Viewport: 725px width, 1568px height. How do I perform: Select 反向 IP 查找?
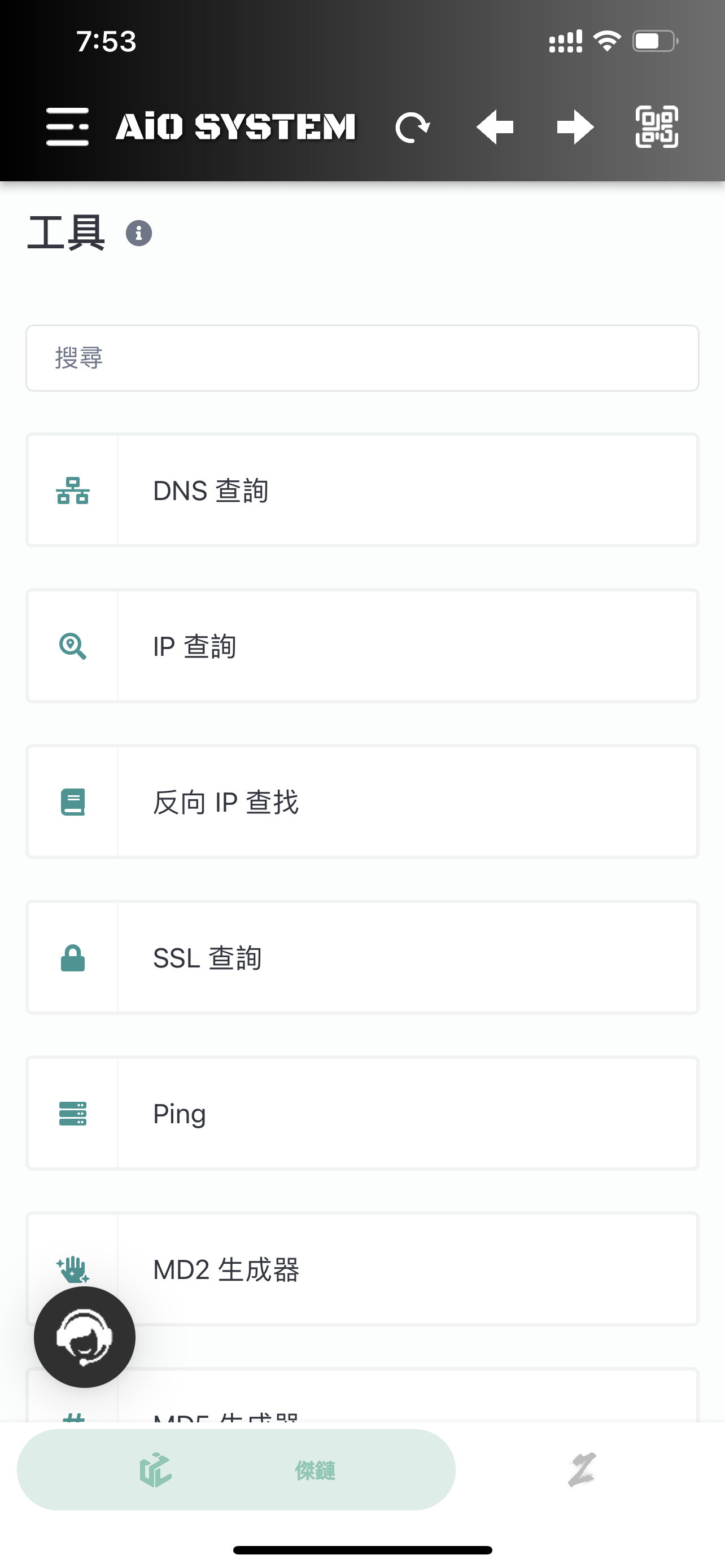coord(362,801)
